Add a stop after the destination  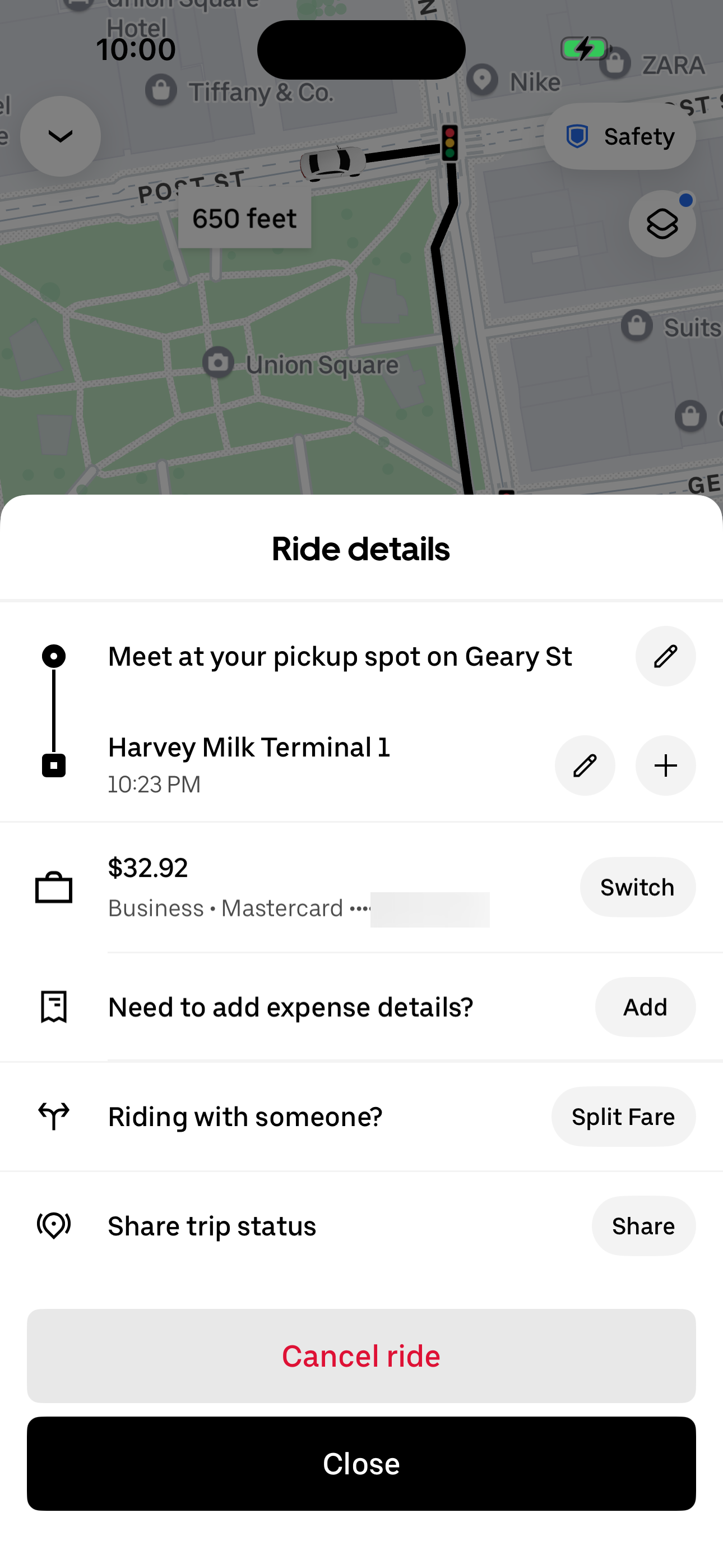665,765
